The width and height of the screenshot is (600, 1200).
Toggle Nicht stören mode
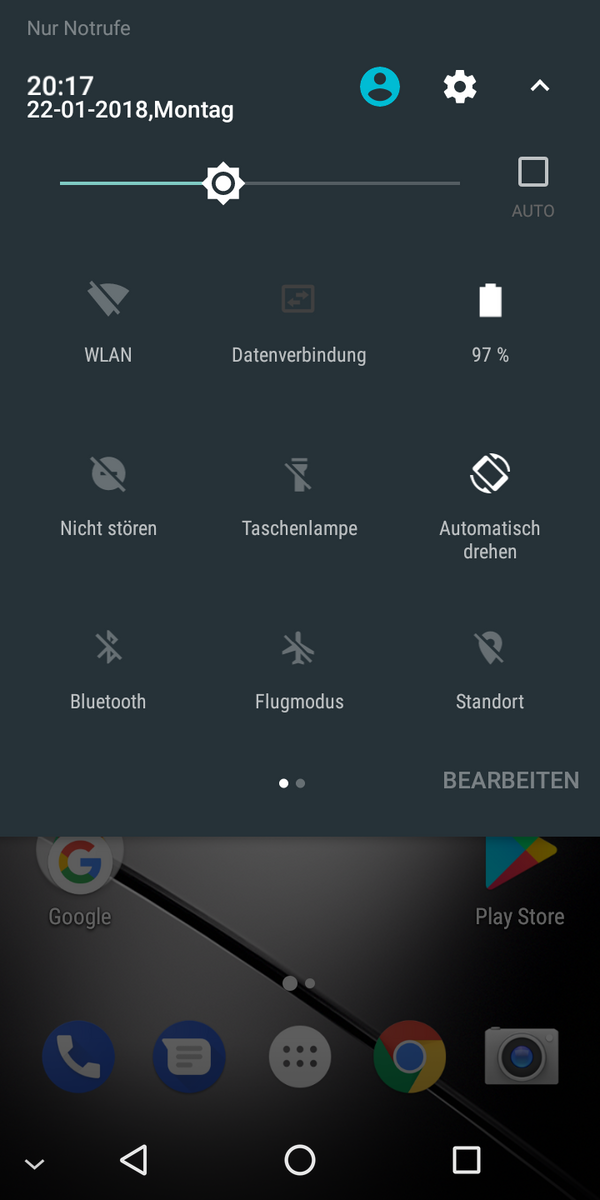click(108, 474)
